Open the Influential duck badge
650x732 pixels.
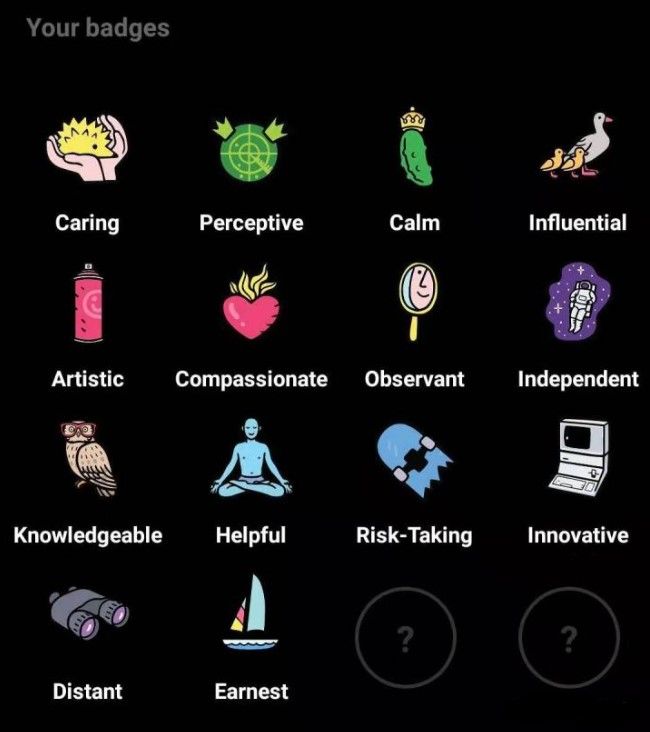point(577,148)
